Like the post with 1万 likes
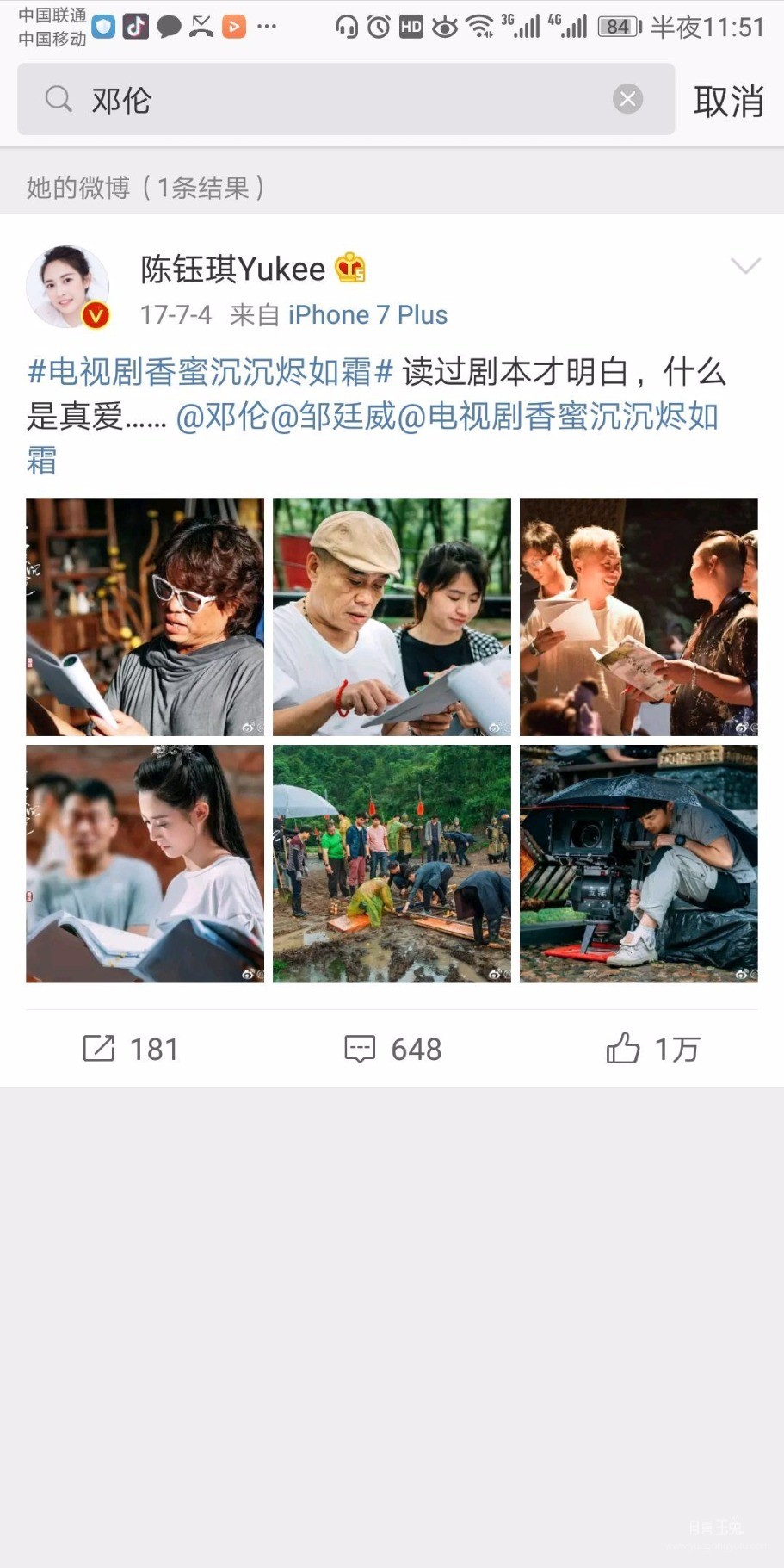Viewport: 784px width, 1568px height. click(x=652, y=1049)
